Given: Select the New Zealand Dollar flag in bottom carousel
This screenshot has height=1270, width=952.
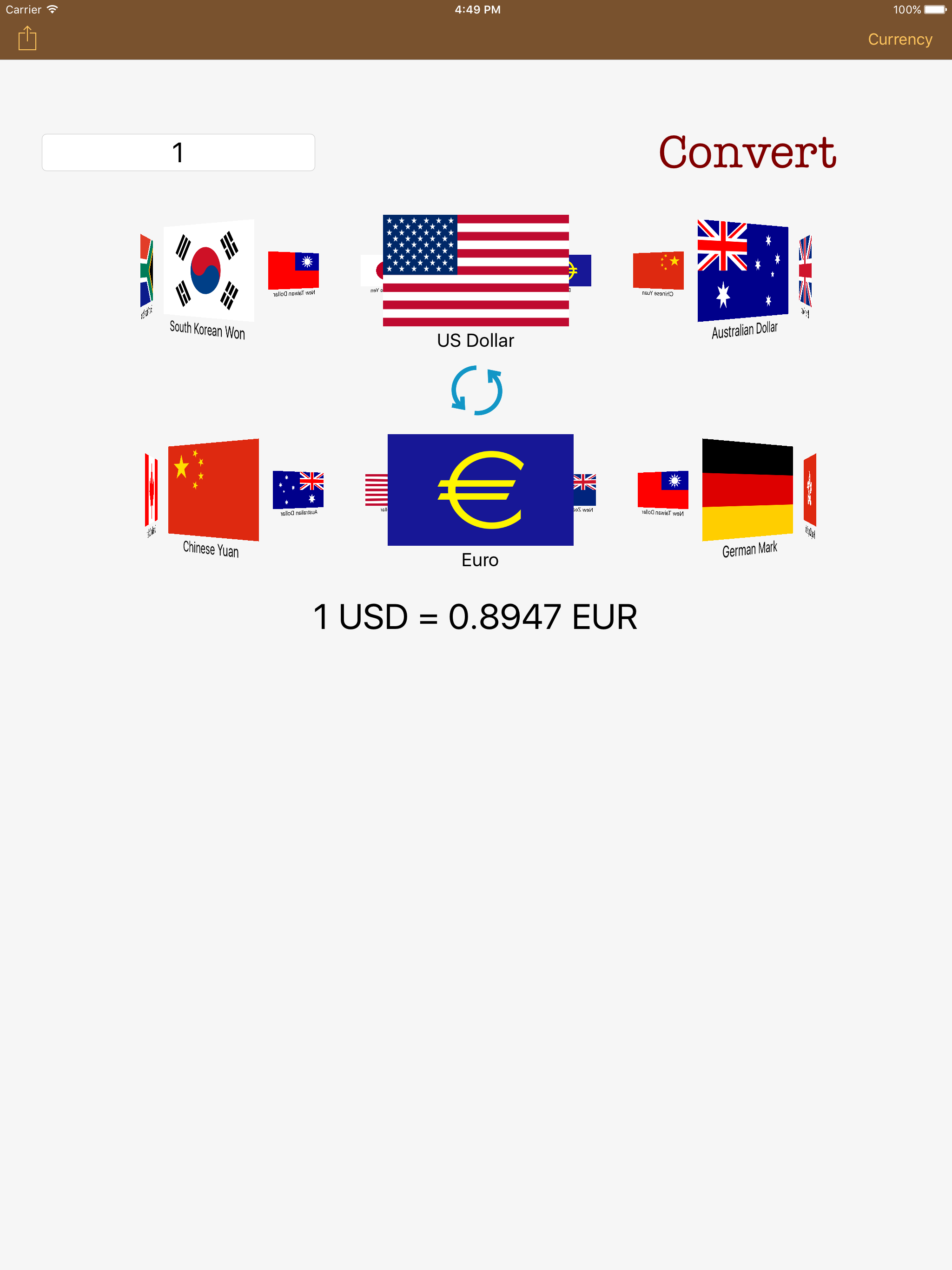Looking at the screenshot, I should (x=584, y=491).
